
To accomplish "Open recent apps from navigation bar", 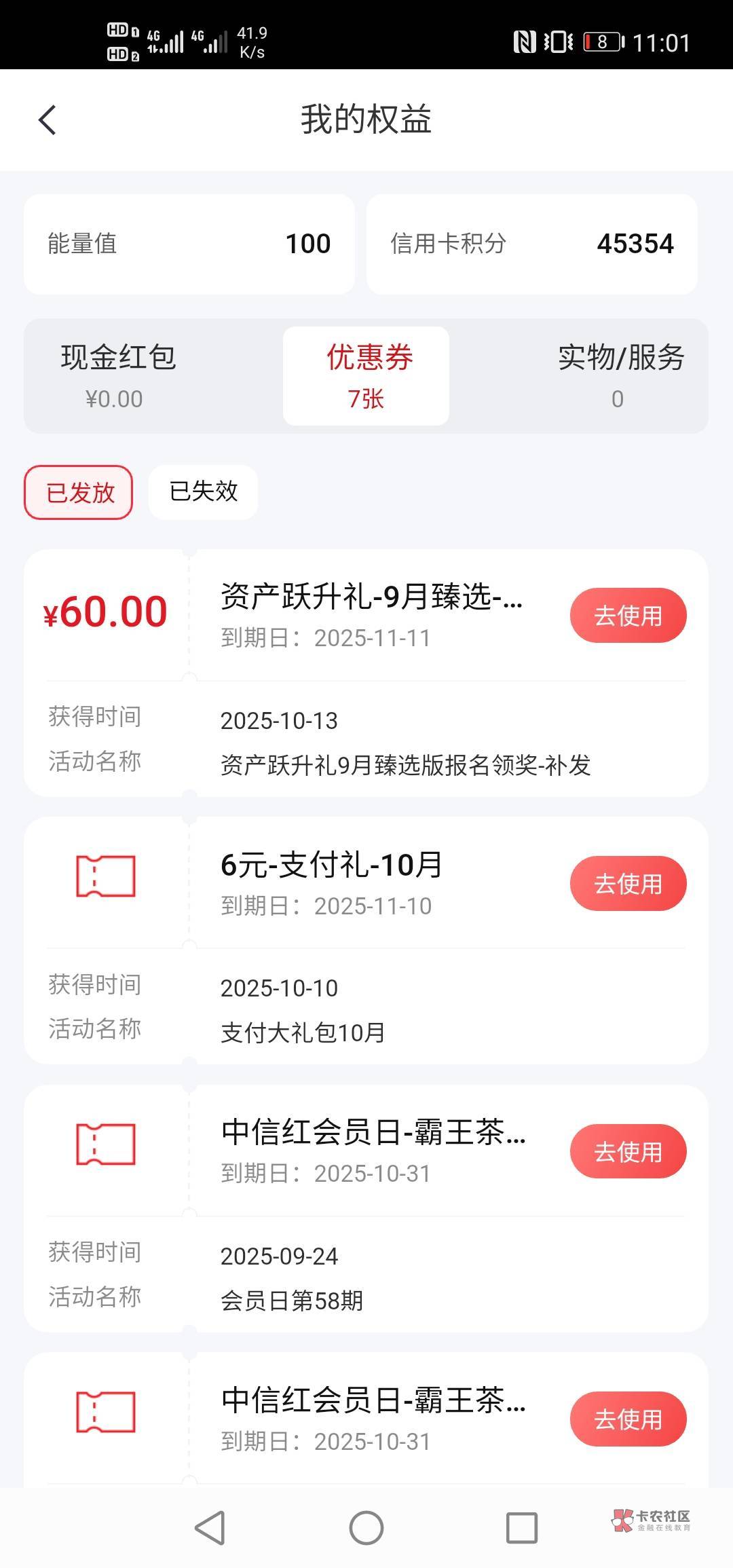I will click(x=522, y=1528).
